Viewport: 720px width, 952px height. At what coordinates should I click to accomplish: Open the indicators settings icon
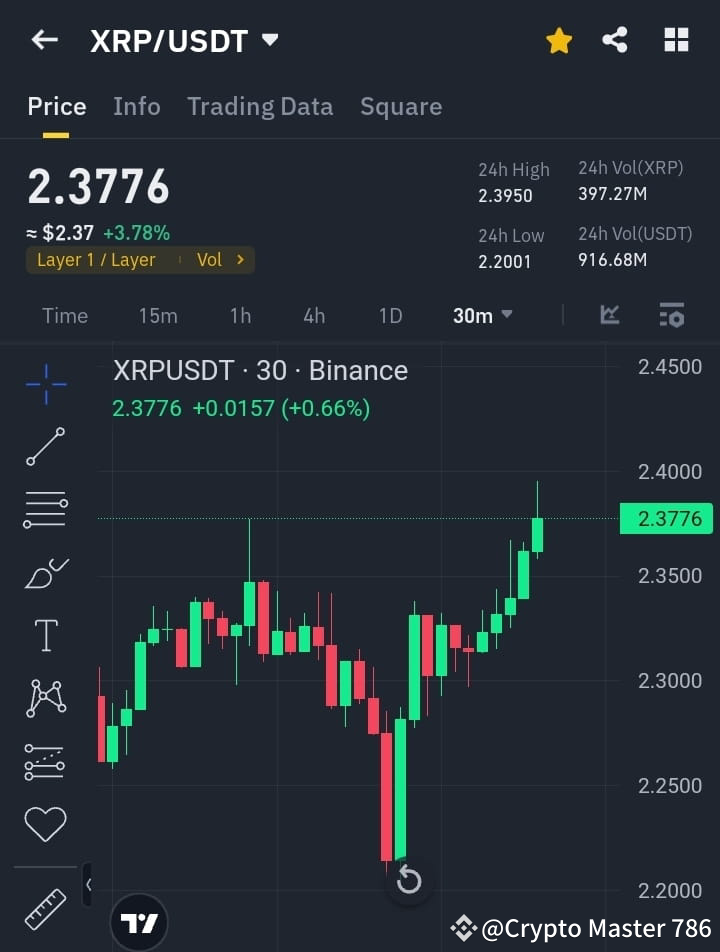coord(672,315)
